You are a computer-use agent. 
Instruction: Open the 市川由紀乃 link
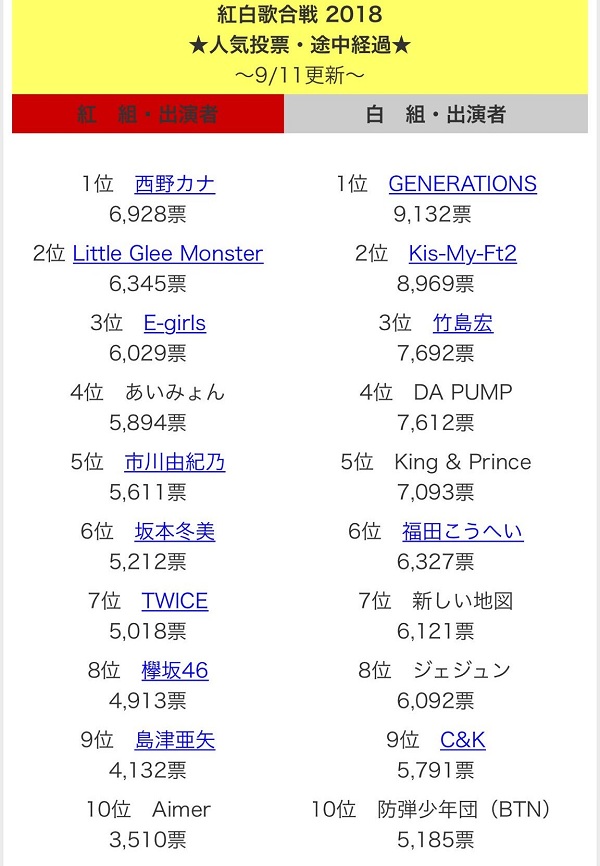point(175,462)
